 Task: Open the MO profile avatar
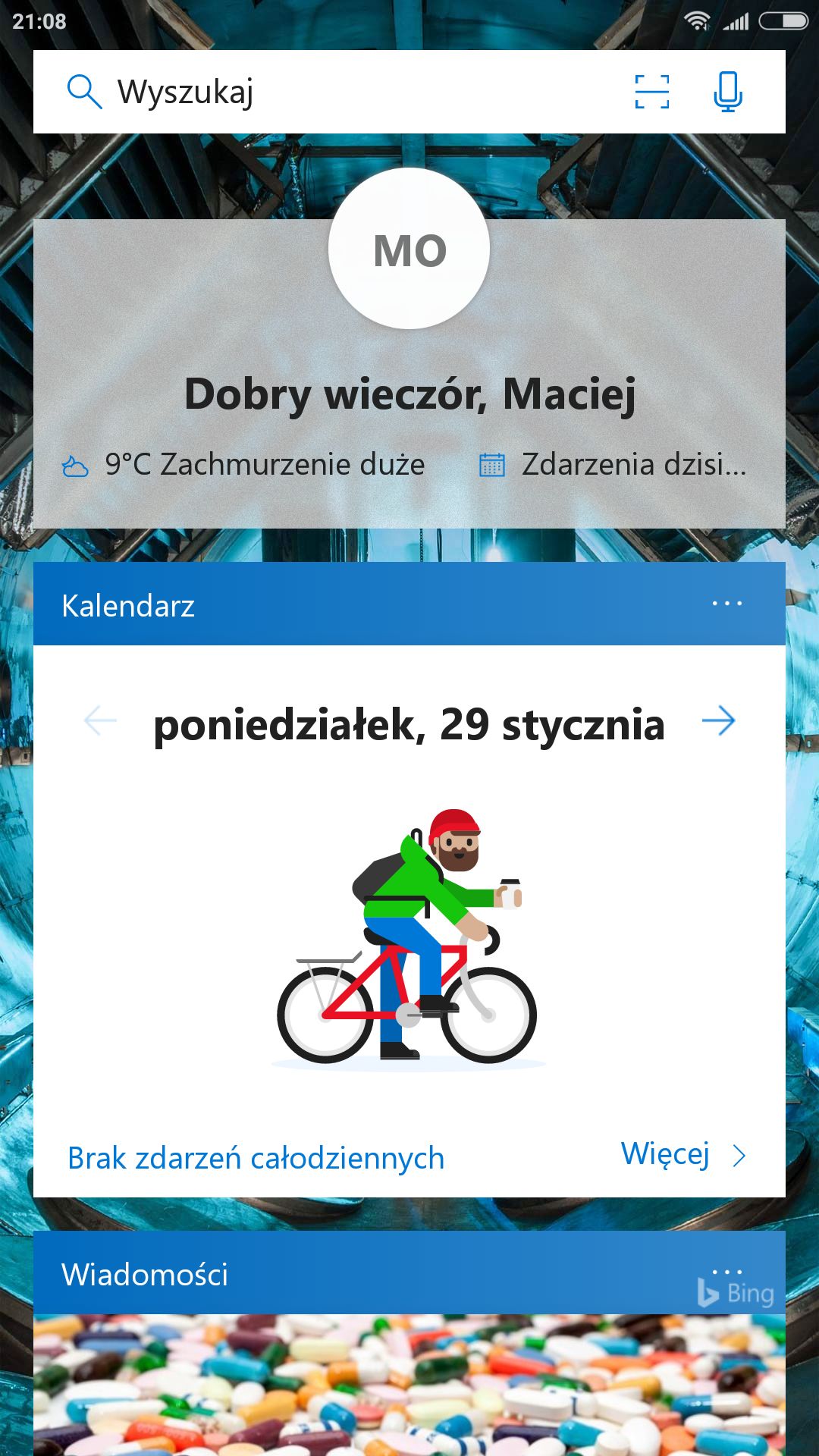pos(409,249)
